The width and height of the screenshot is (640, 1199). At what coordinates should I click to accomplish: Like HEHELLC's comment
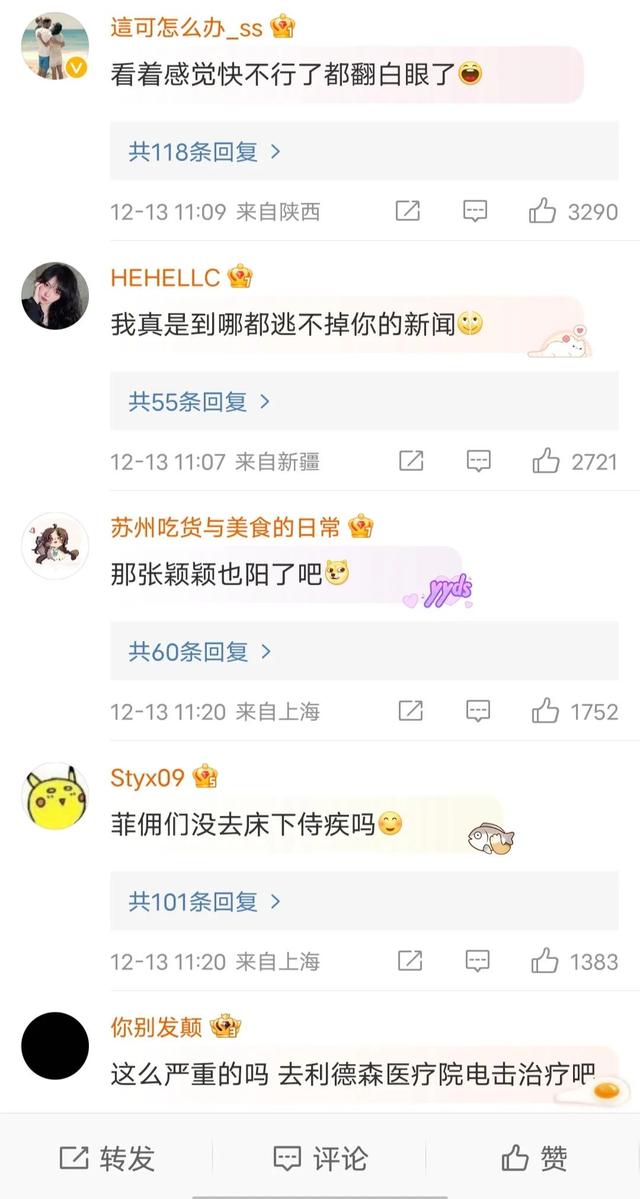[546, 461]
